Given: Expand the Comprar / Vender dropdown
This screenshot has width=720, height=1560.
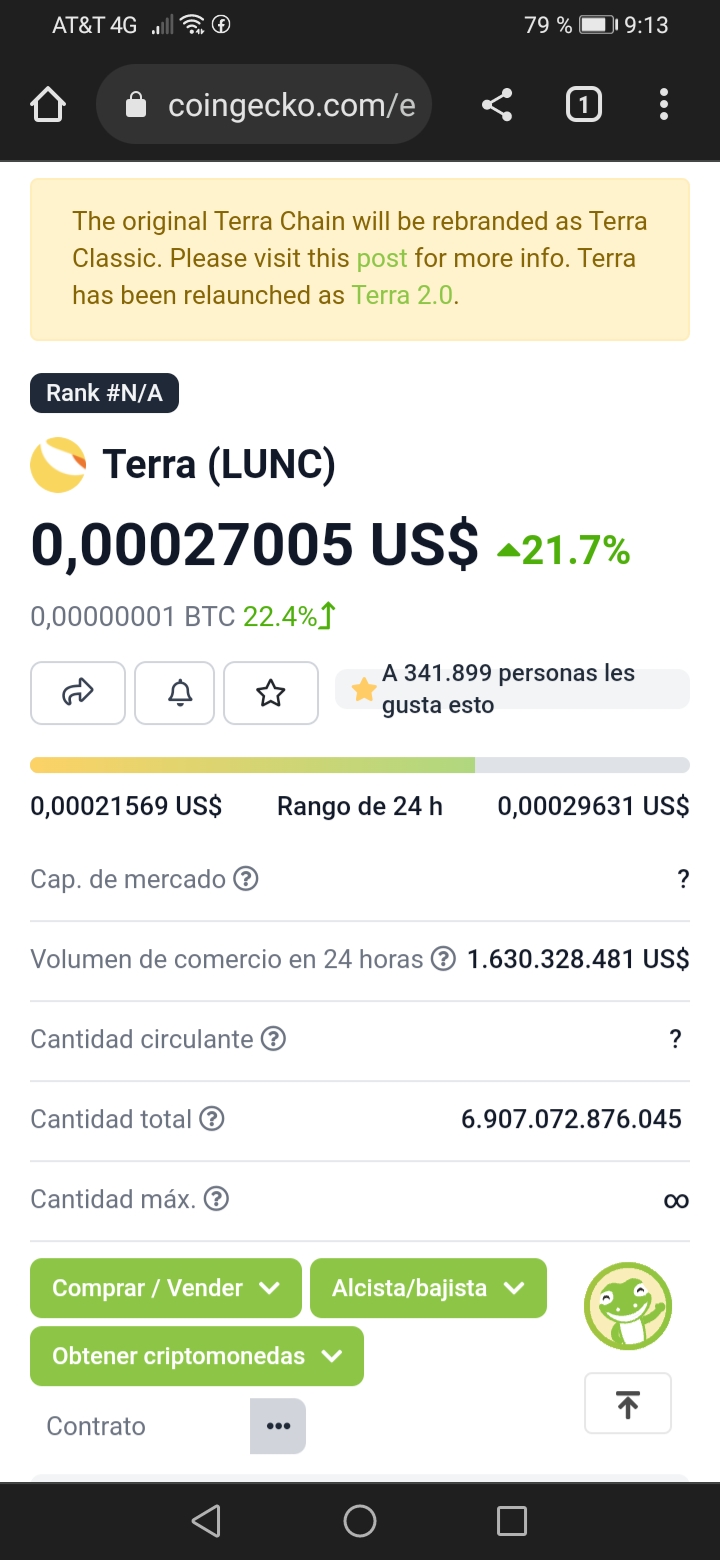Looking at the screenshot, I should click(166, 1288).
